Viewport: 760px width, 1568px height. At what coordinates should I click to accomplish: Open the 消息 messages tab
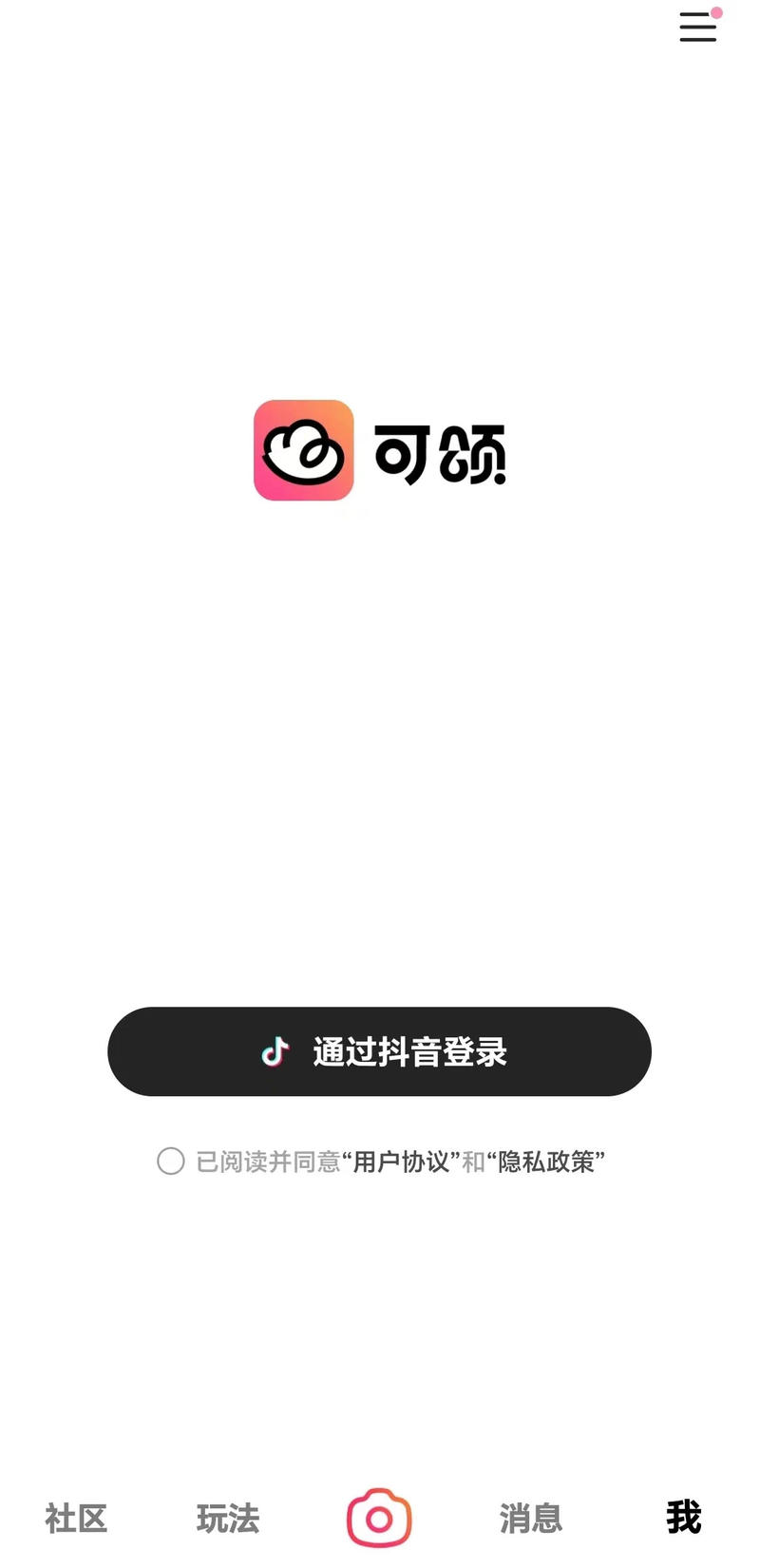[x=531, y=1520]
